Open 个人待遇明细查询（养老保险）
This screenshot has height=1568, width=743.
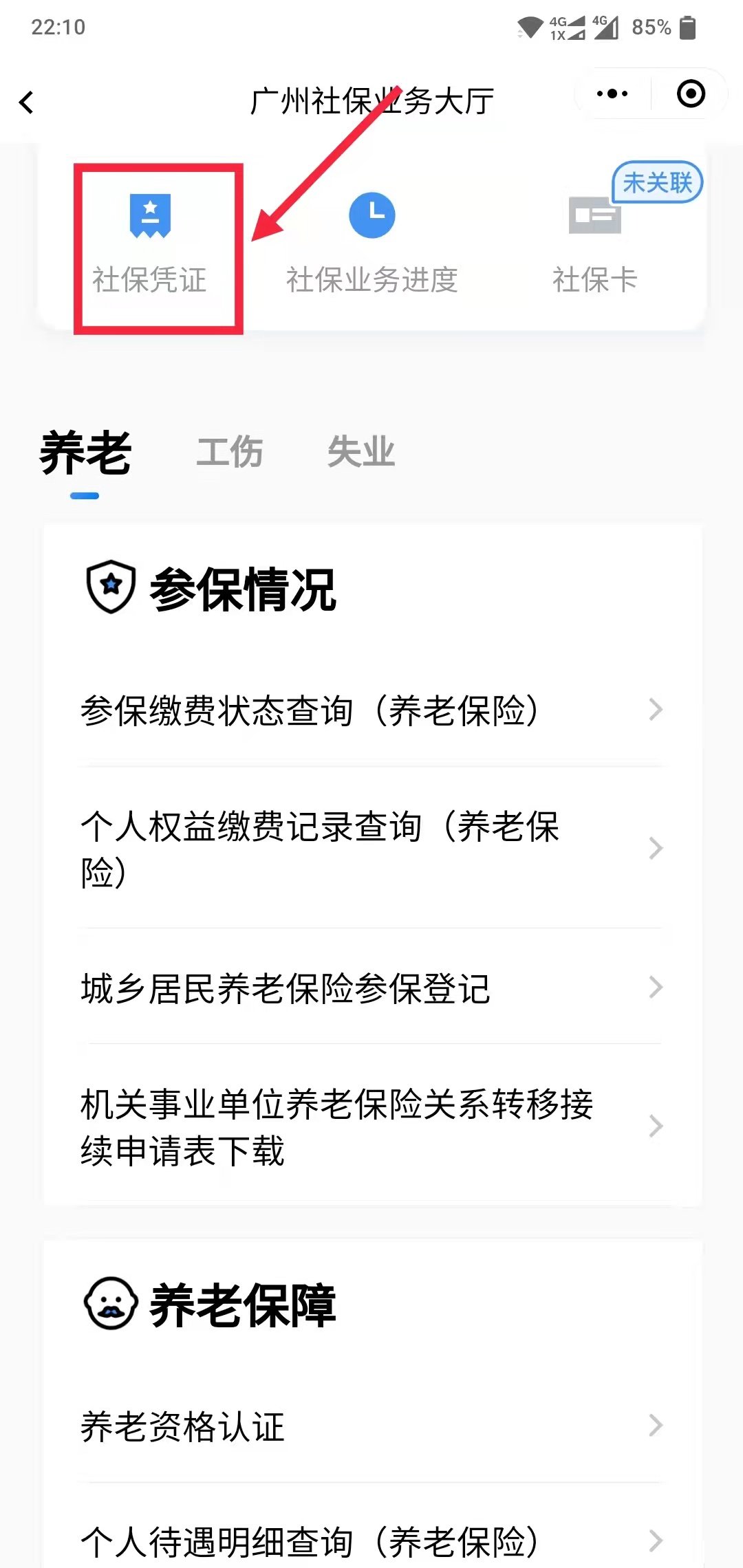point(371,1540)
